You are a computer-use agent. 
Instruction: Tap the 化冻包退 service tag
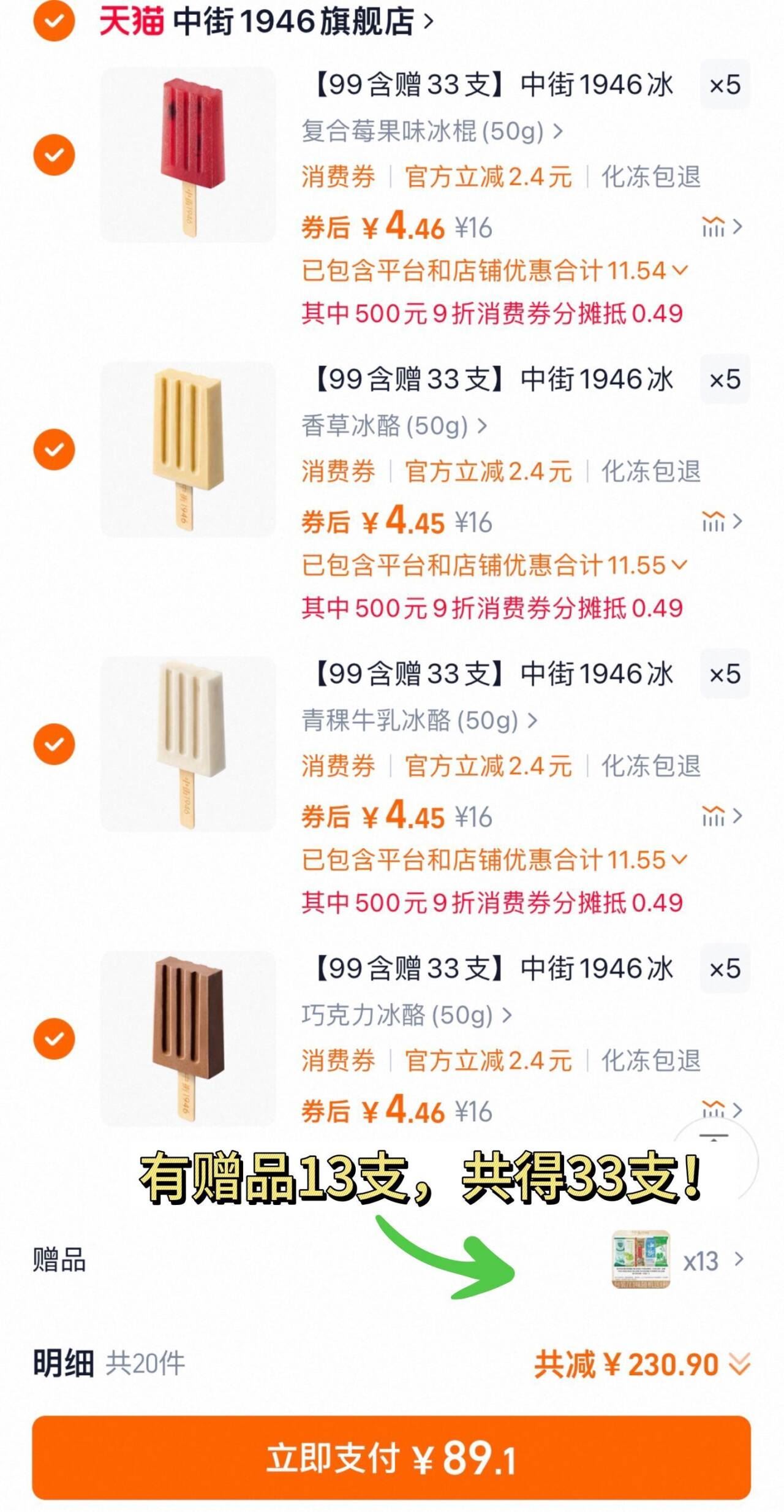(649, 178)
